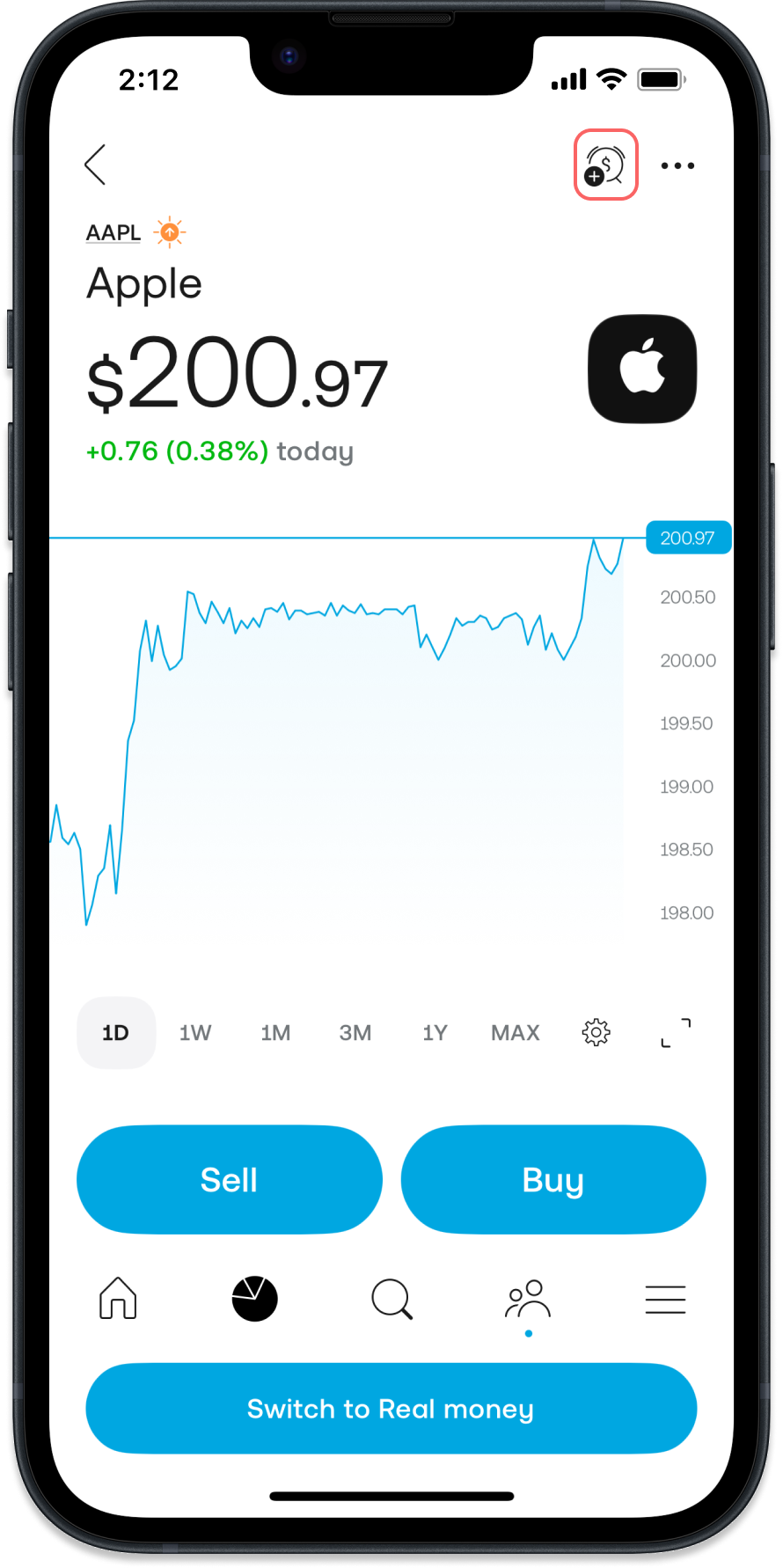
Task: Expand the chart to fullscreen
Action: coord(676,1032)
